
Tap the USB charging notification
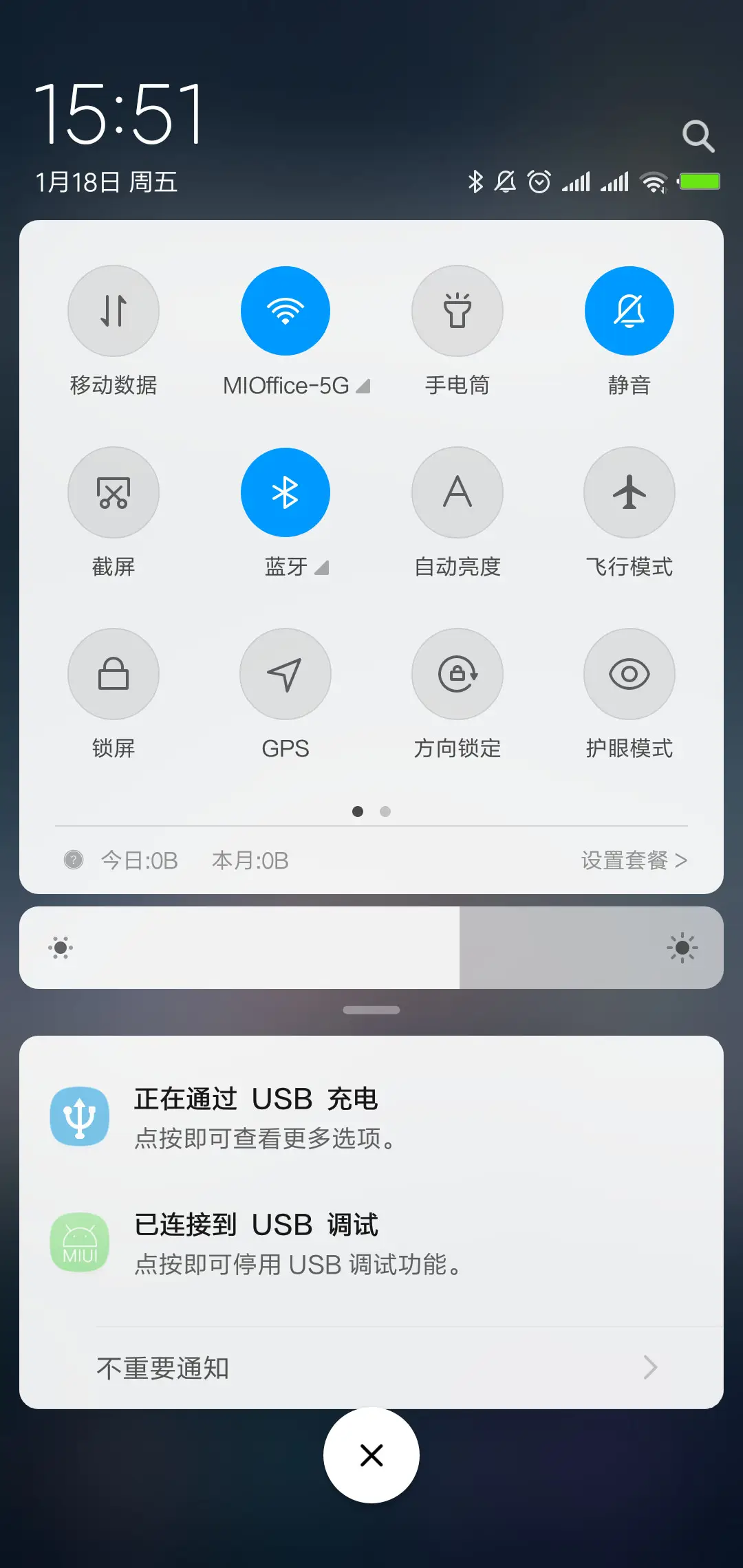pos(371,1116)
